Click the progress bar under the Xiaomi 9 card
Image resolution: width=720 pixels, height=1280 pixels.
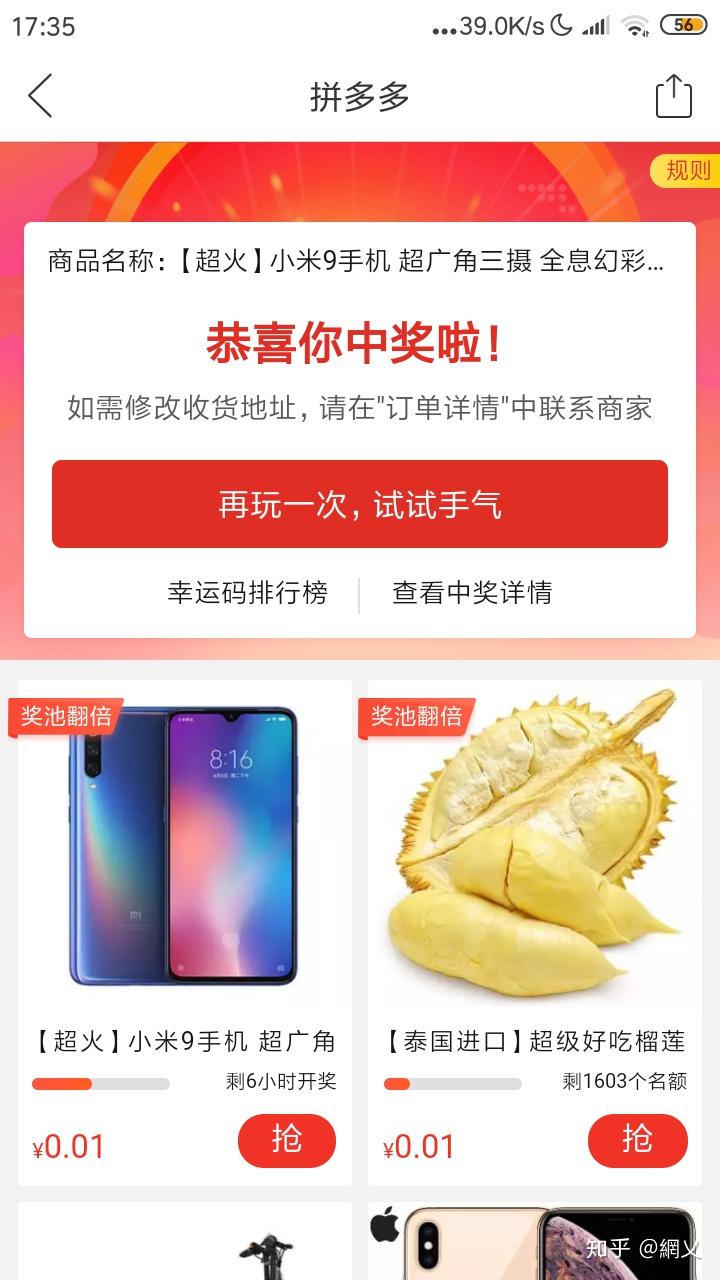click(x=100, y=1083)
